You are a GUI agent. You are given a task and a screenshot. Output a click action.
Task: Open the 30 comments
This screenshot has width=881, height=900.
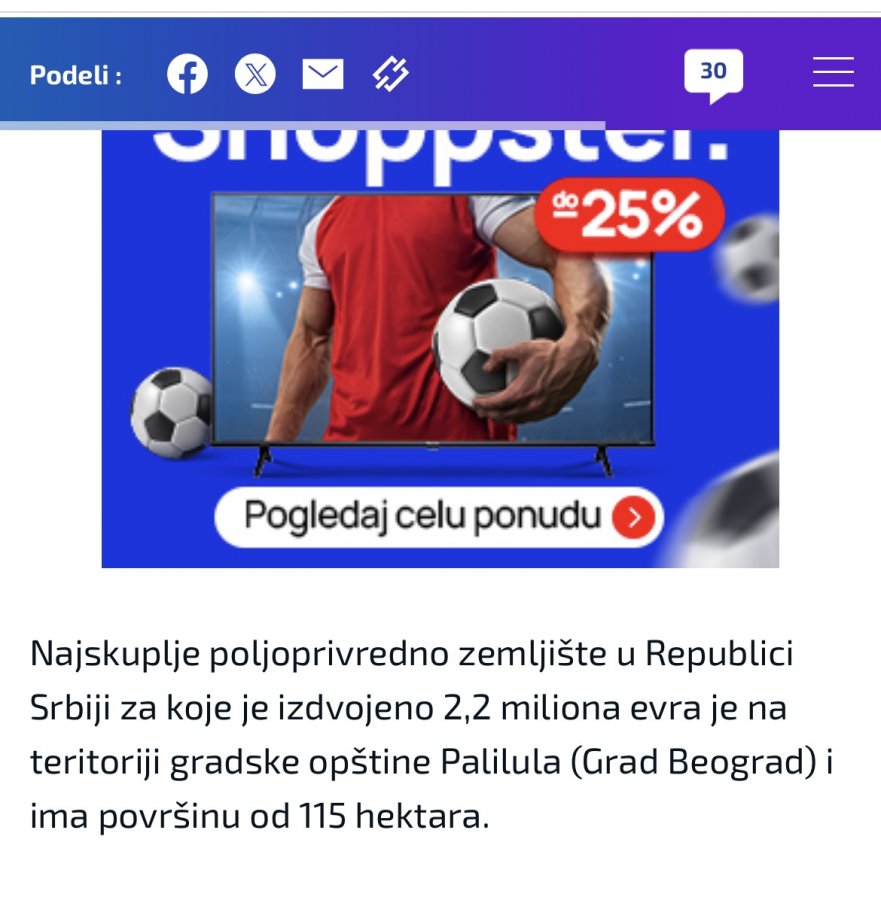point(713,74)
